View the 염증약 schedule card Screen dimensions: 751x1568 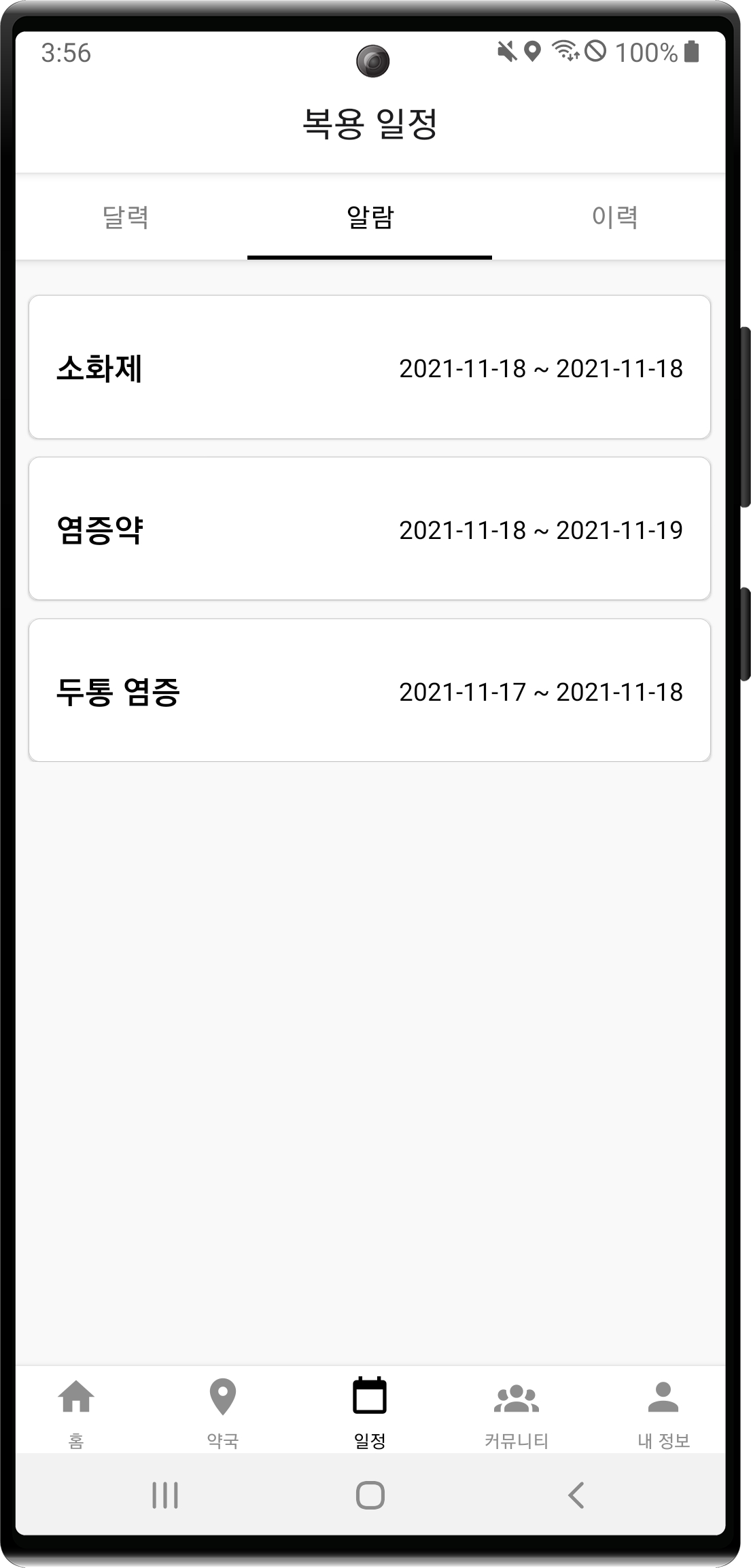[370, 529]
